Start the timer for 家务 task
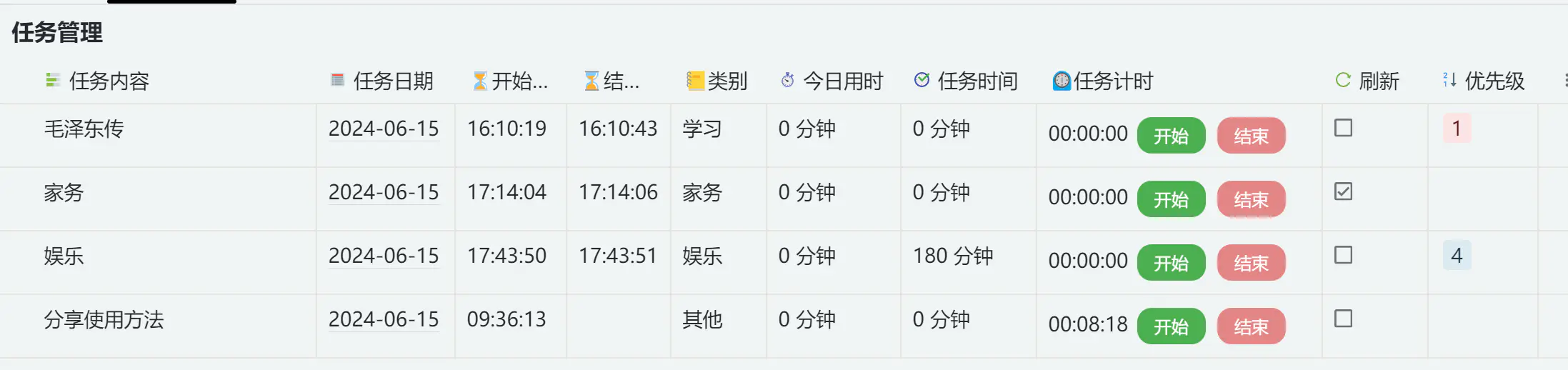 point(1171,199)
